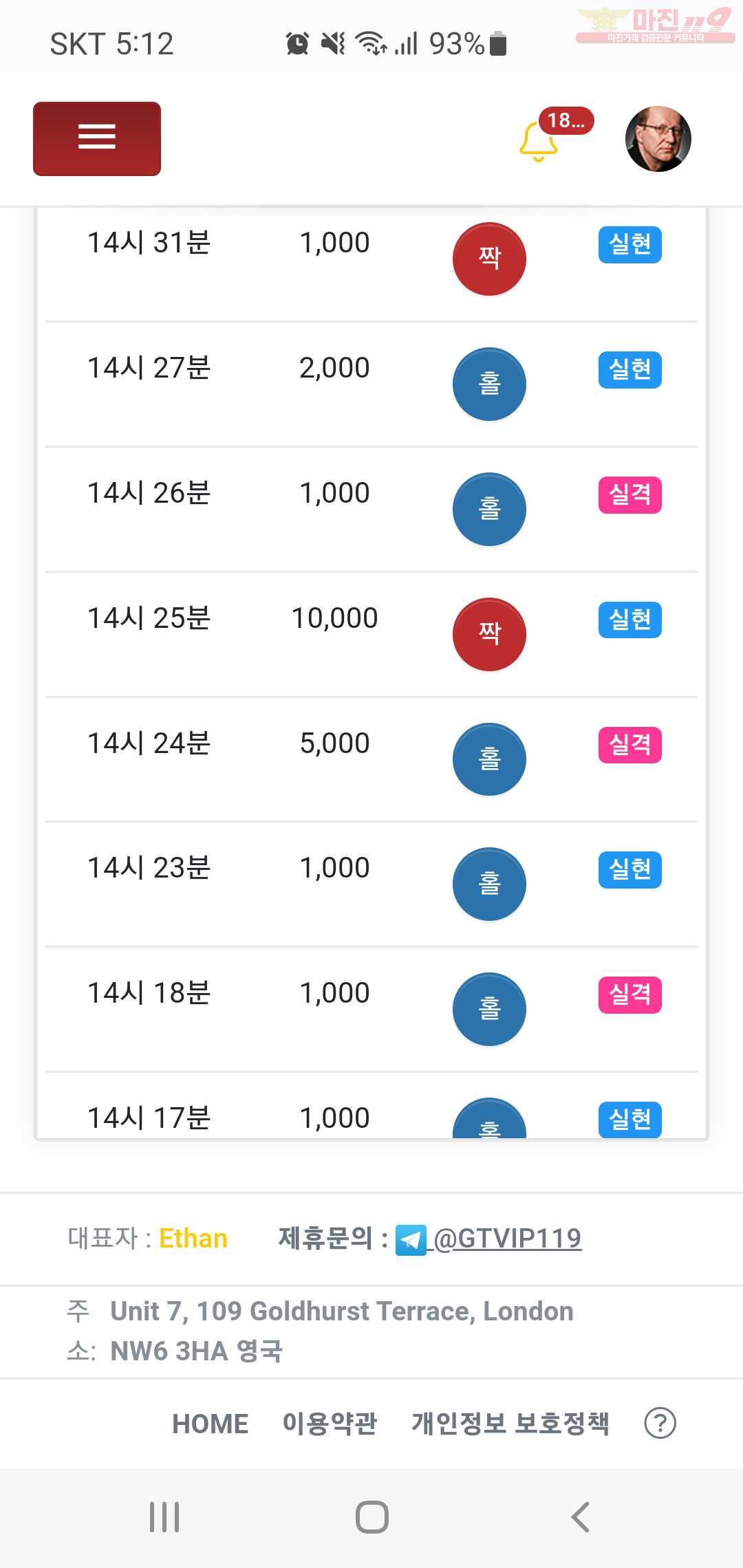Tap the question mark help icon
The height and width of the screenshot is (1568, 743).
click(x=660, y=1423)
